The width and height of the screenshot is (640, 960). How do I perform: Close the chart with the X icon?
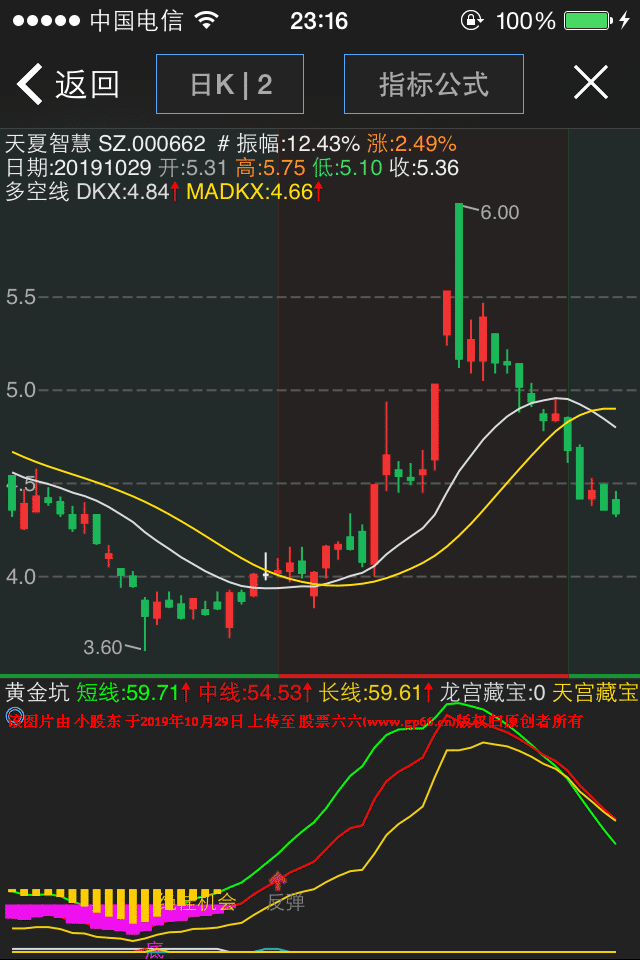[590, 83]
